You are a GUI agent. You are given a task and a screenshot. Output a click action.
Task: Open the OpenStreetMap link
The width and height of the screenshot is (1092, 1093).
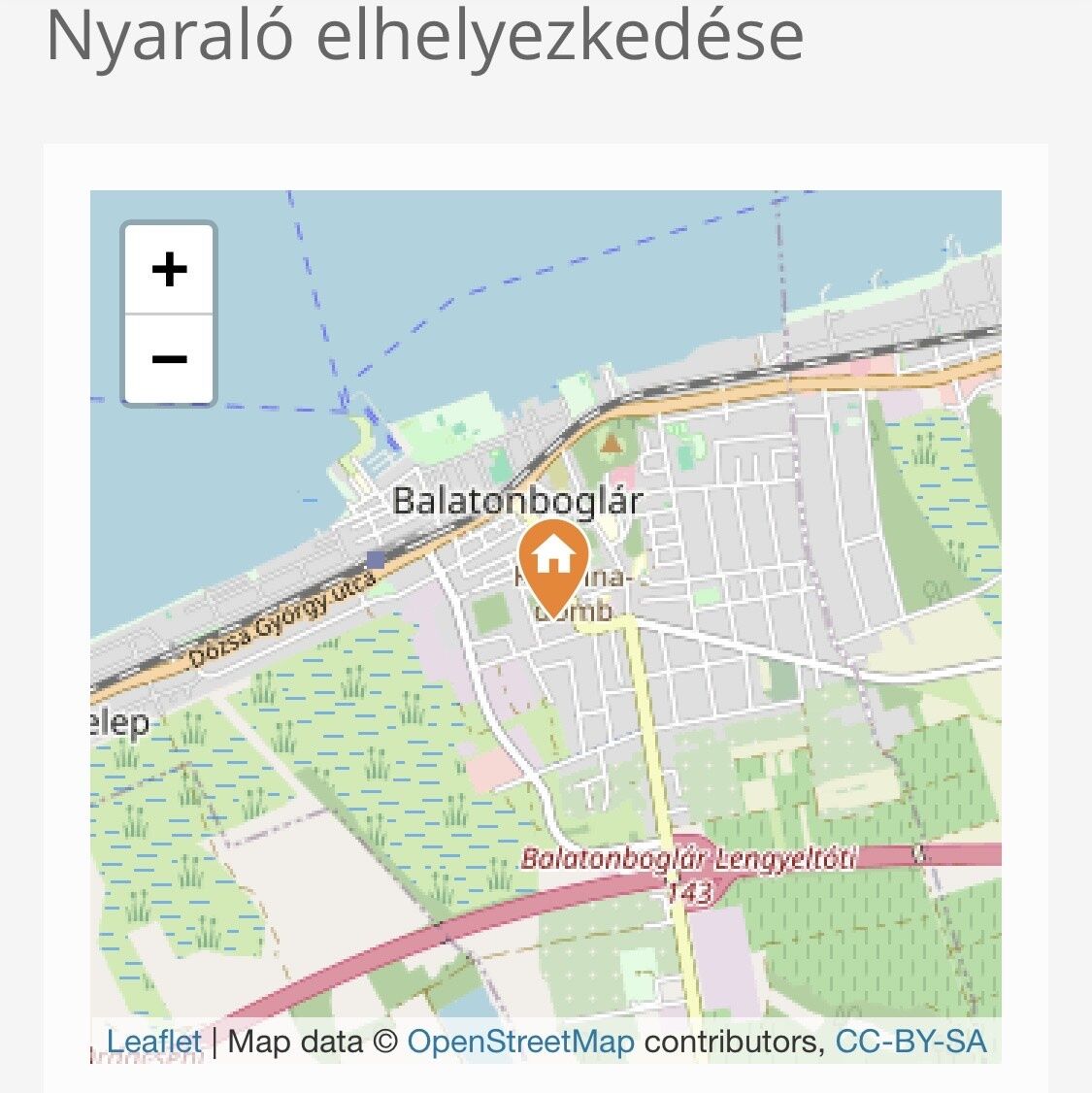pyautogui.click(x=520, y=1042)
